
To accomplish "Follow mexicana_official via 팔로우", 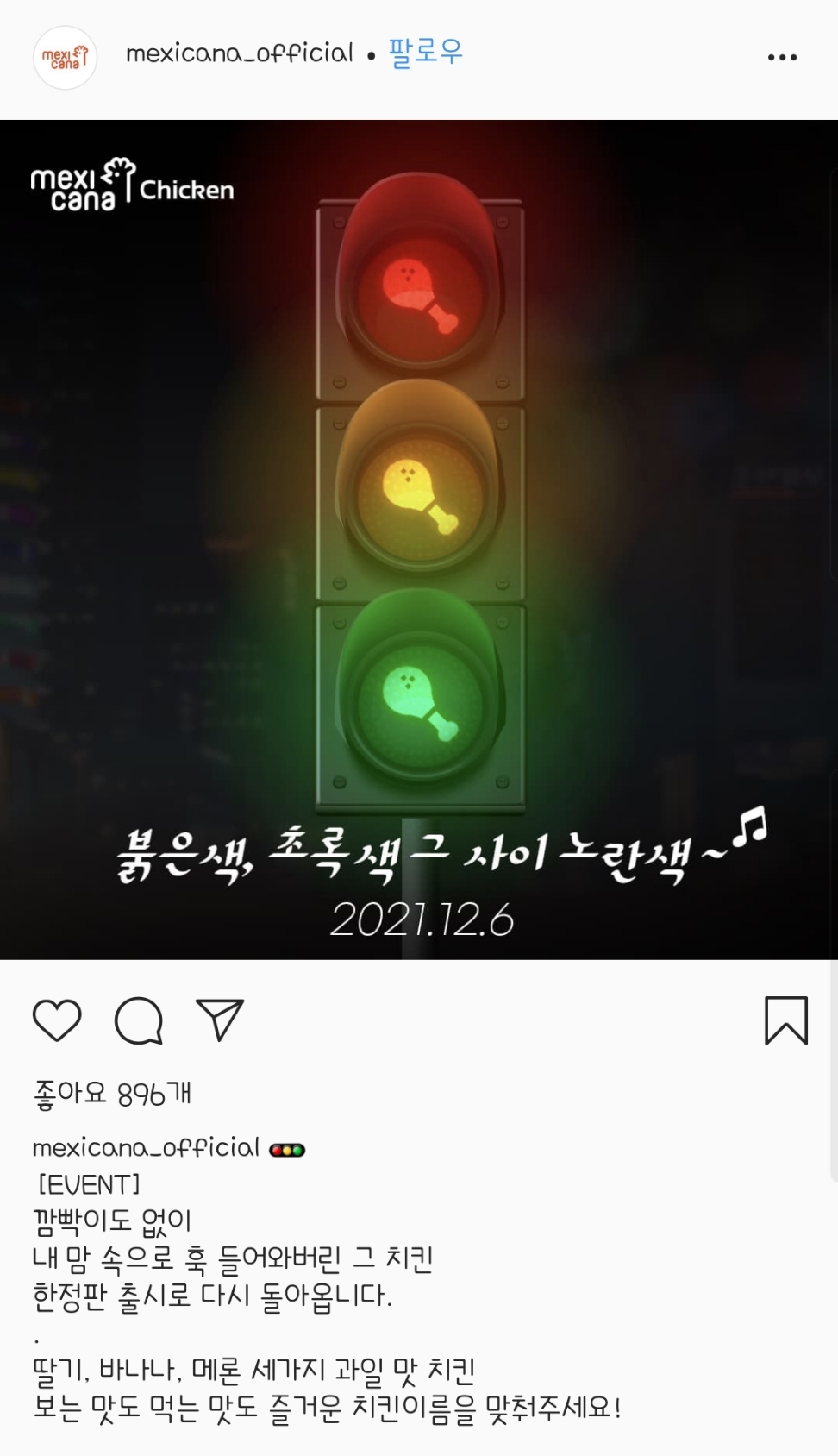I will [425, 53].
